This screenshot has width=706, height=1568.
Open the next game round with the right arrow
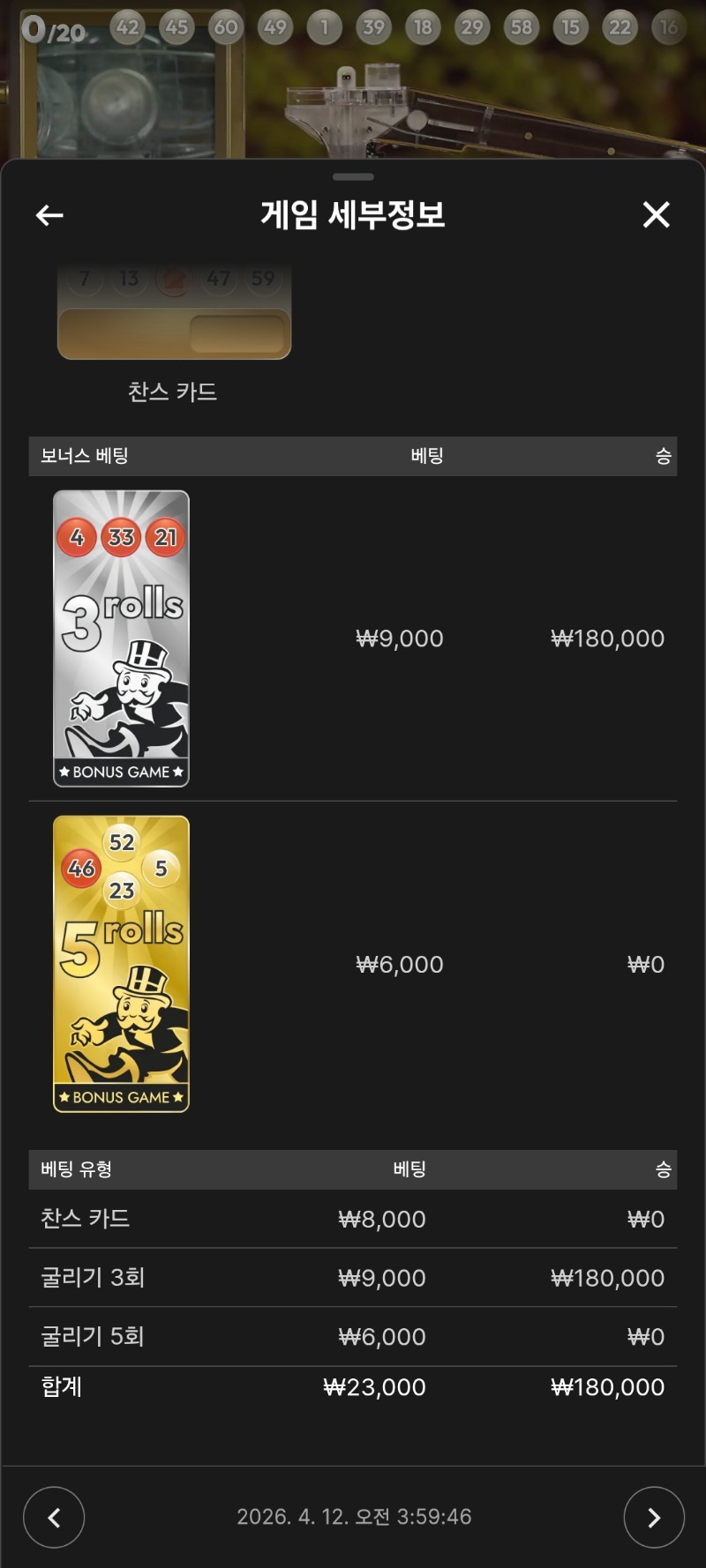[653, 1517]
